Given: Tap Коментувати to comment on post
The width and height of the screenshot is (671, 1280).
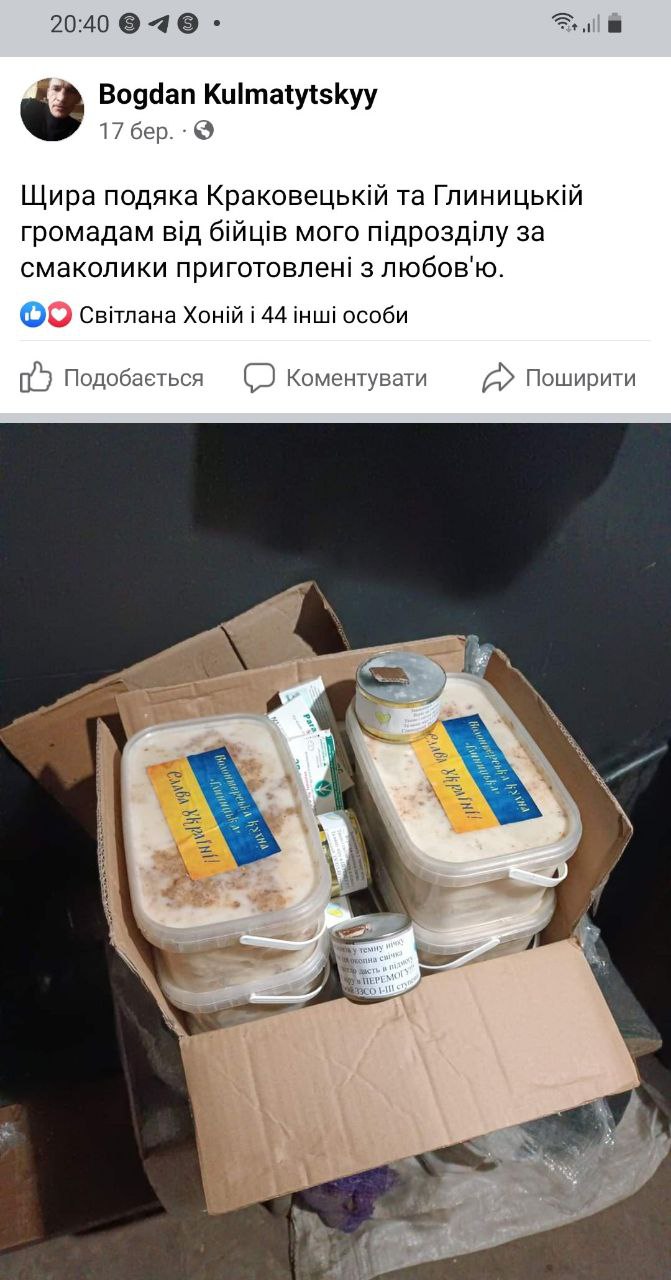Looking at the screenshot, I should pos(336,378).
